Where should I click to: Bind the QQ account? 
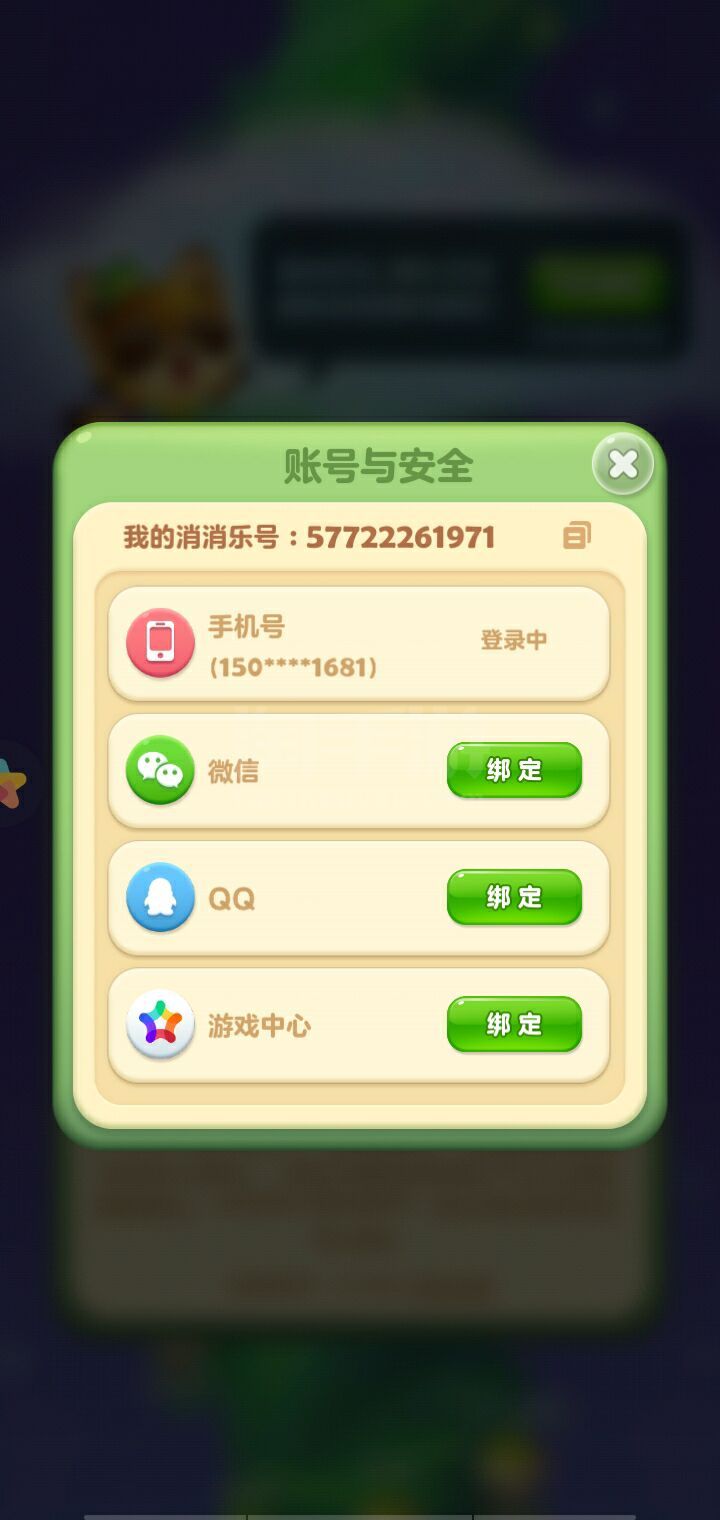pos(514,897)
